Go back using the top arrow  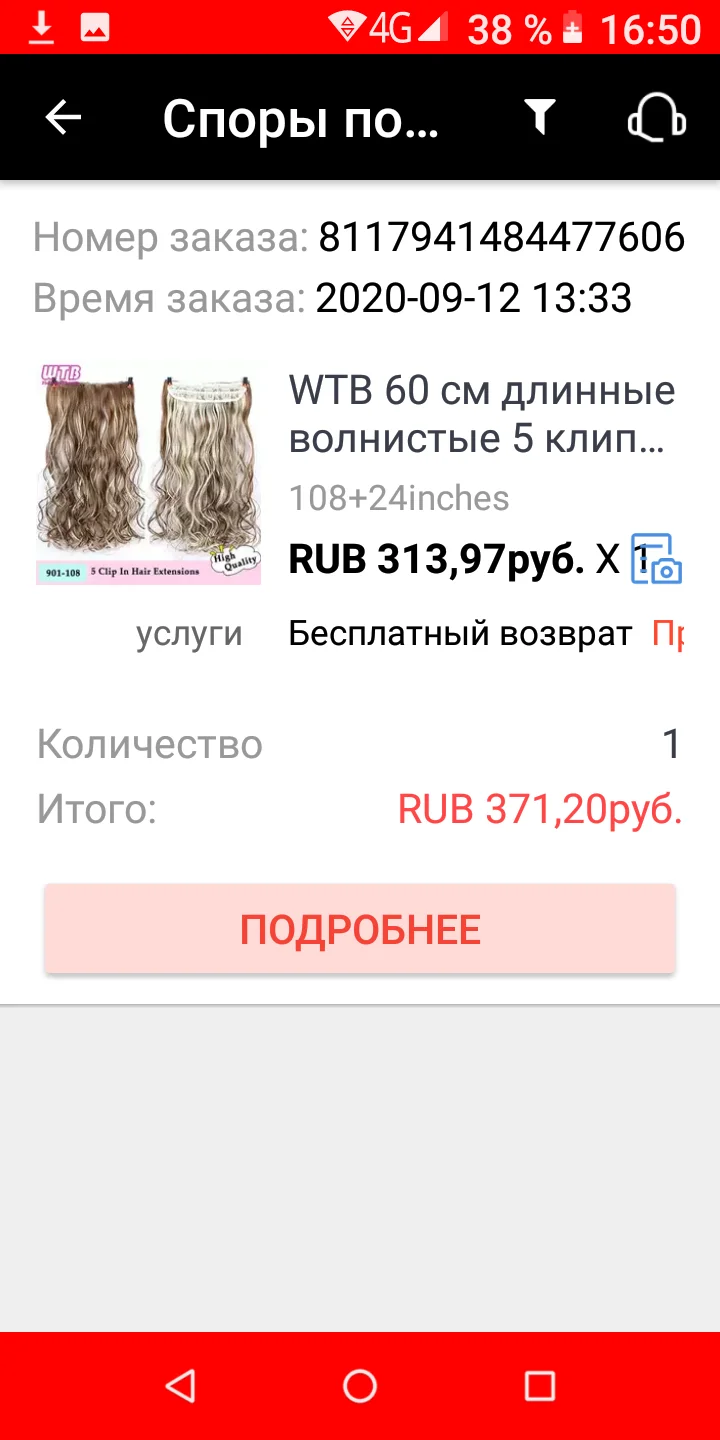63,118
